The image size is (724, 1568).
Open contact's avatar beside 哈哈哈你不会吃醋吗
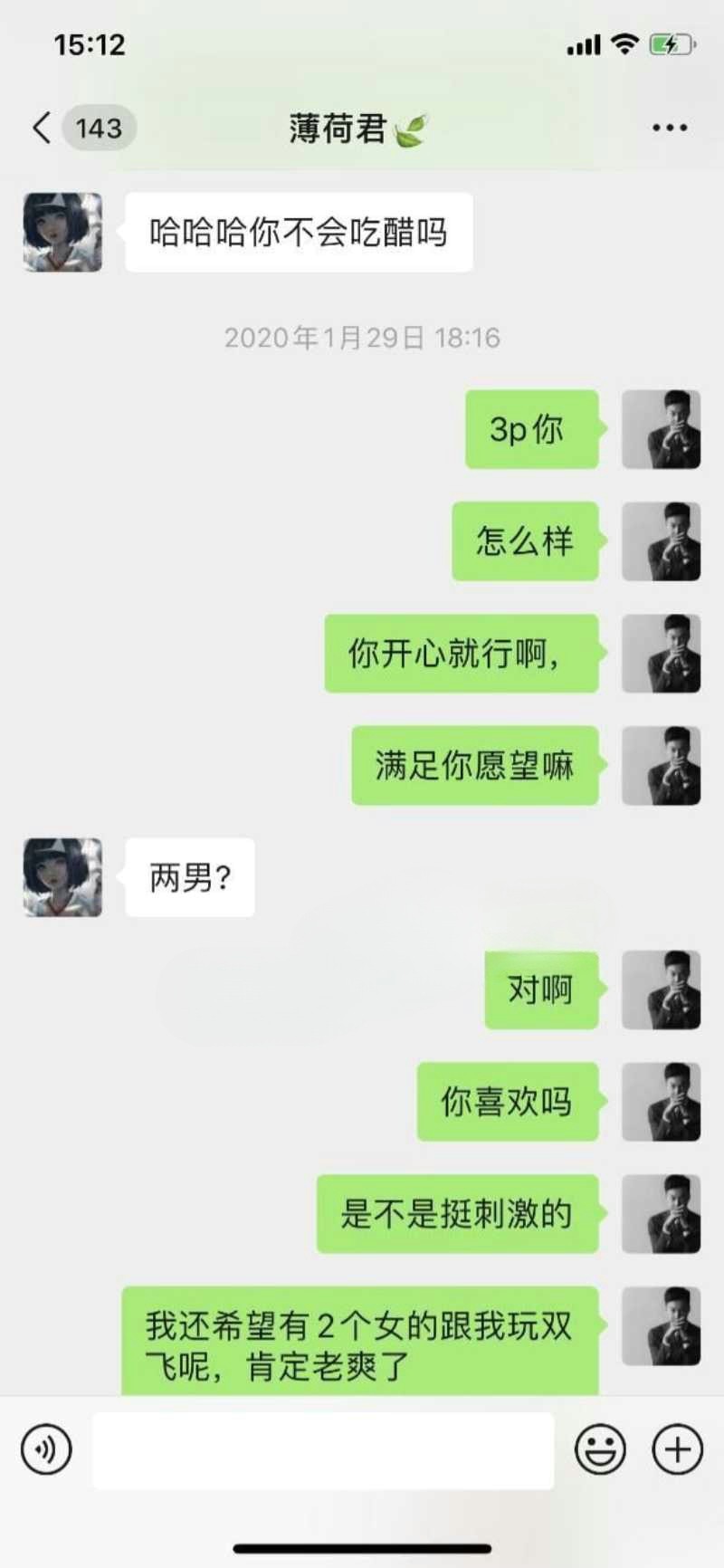pyautogui.click(x=62, y=233)
